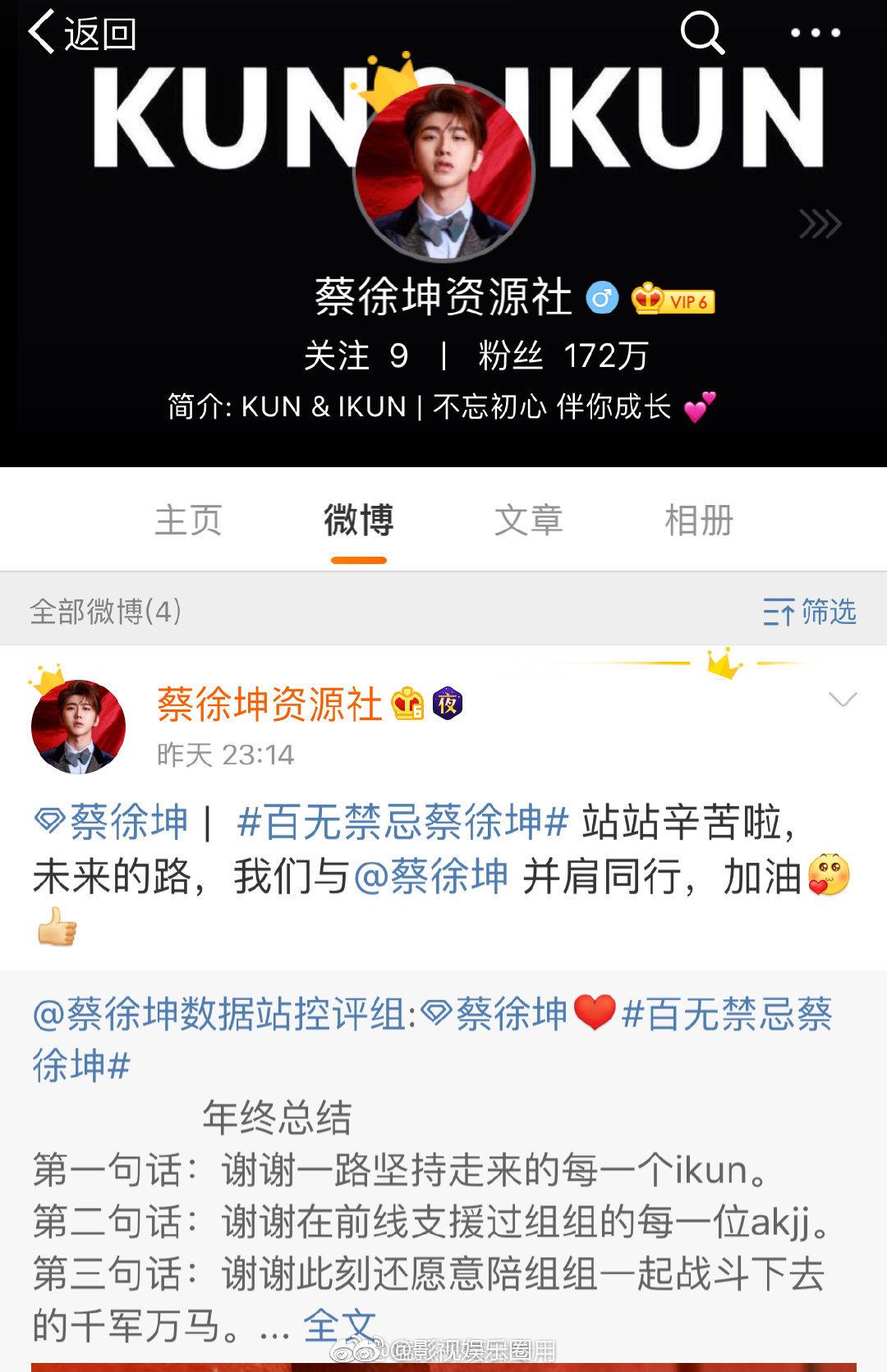Image resolution: width=887 pixels, height=1372 pixels.
Task: Switch to the 主页 tab
Action: click(x=189, y=521)
